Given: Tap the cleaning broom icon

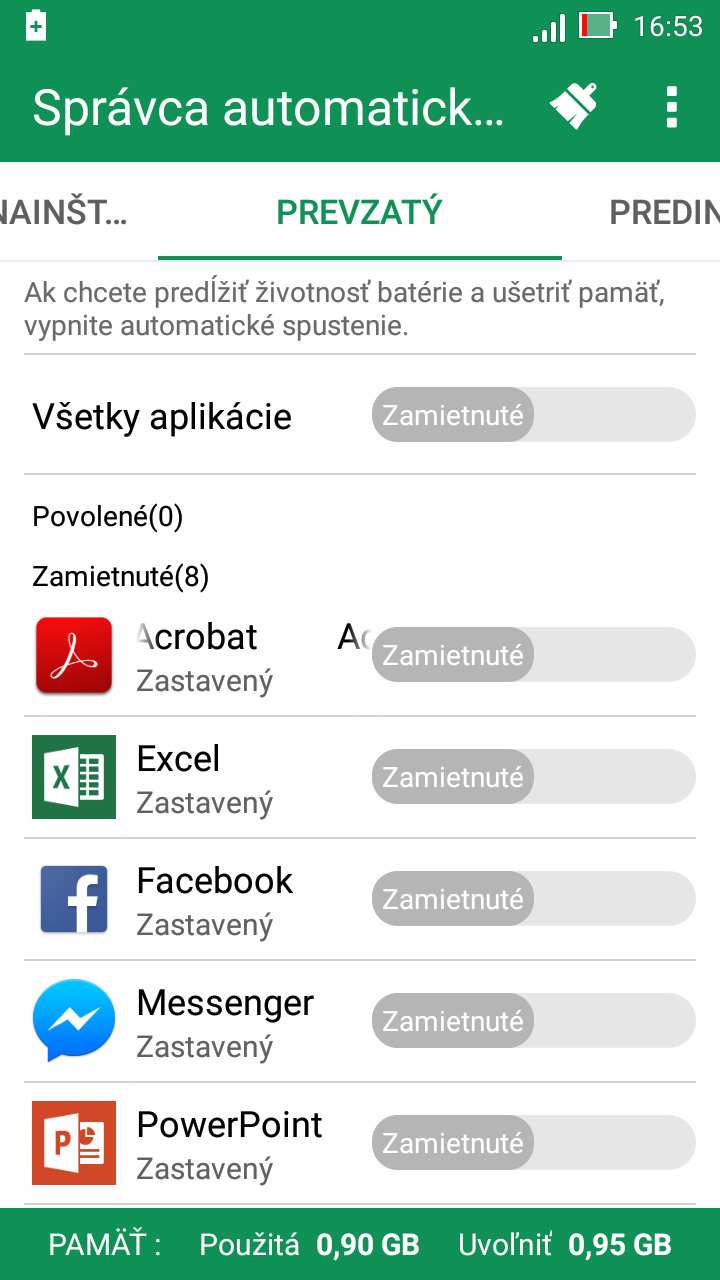Looking at the screenshot, I should point(575,106).
